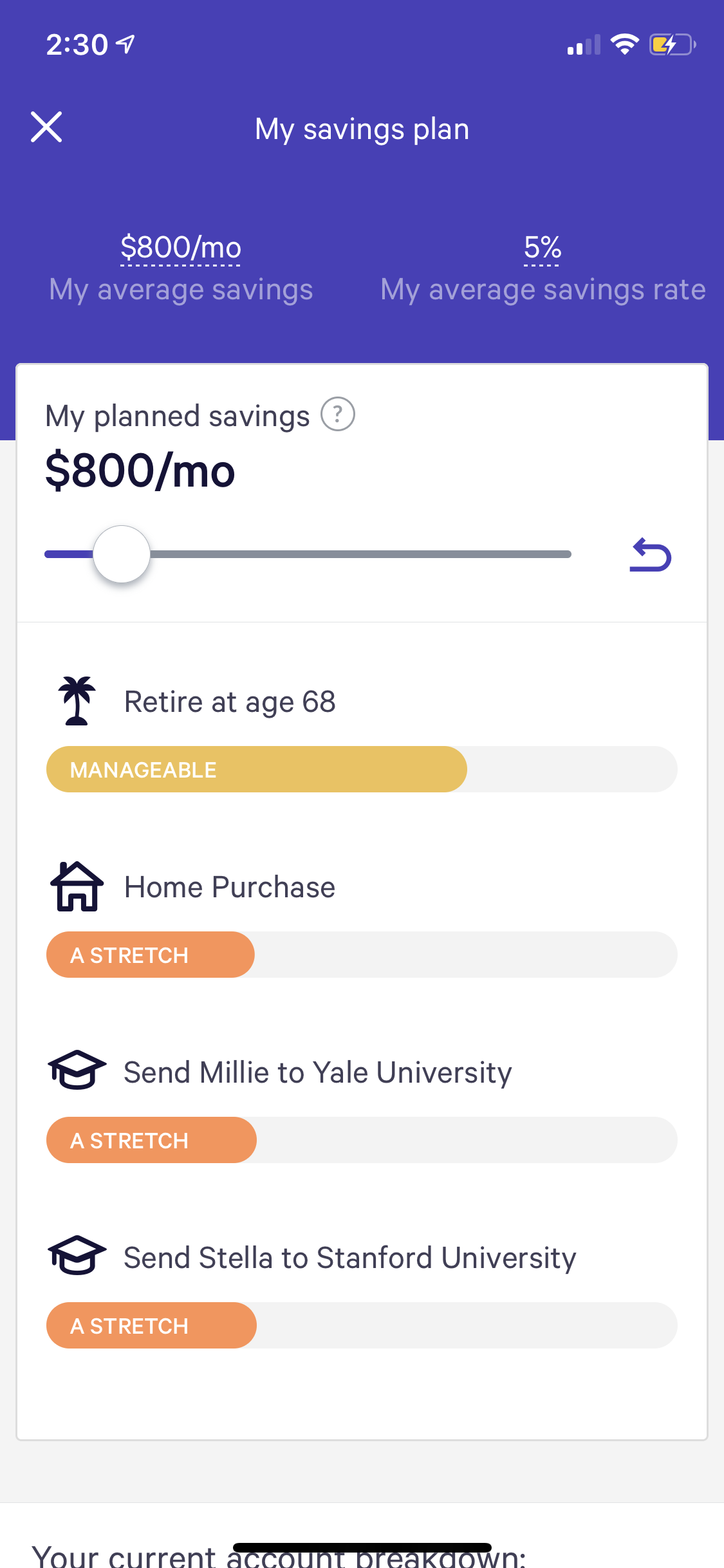Tap the underlined $800/mo average savings
Screen dimensions: 724x1568
pos(181,248)
